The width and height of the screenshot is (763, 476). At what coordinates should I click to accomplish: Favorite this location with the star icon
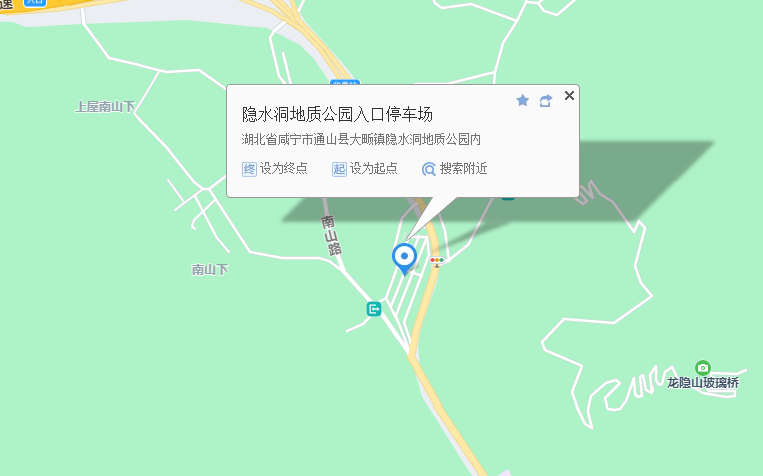(x=522, y=100)
